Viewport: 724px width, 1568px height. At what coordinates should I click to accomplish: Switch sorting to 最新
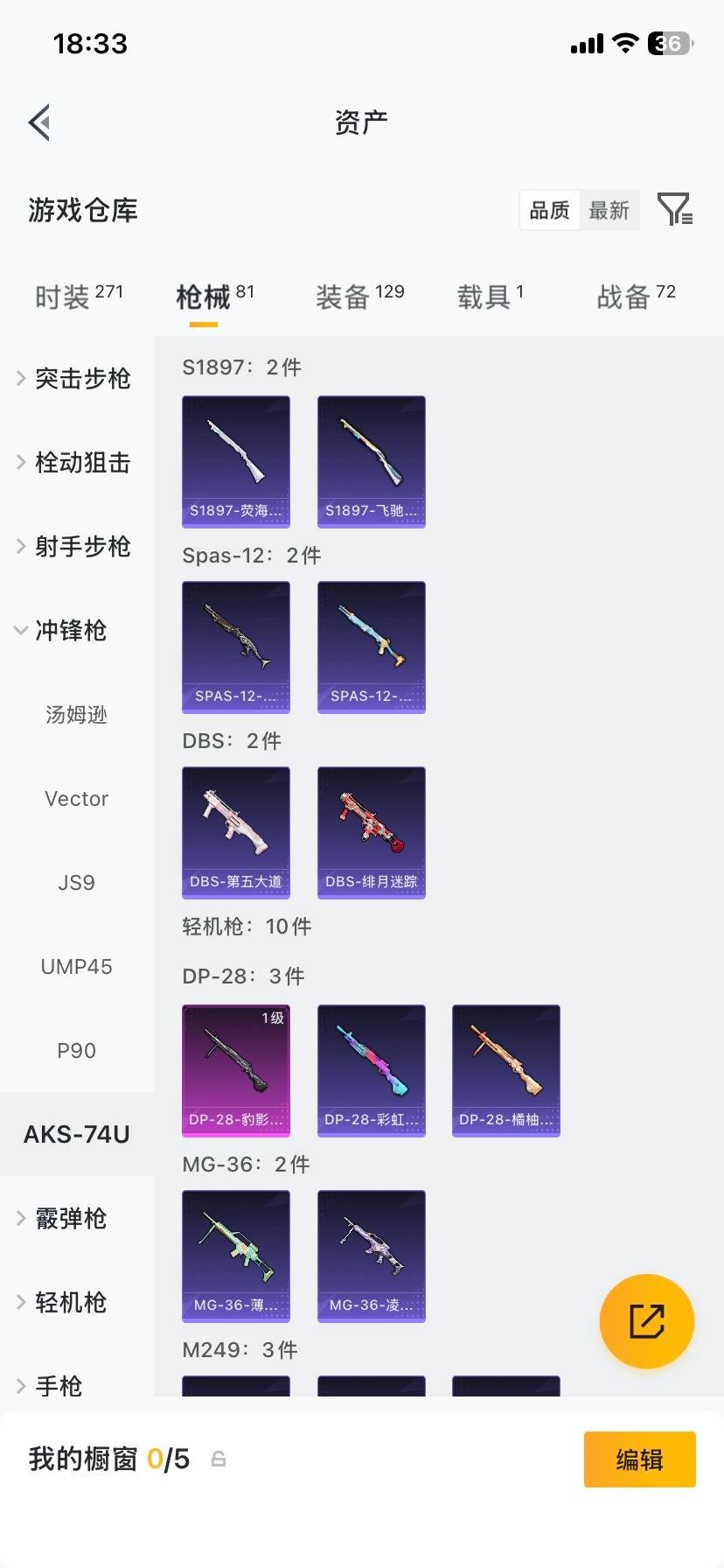[609, 209]
